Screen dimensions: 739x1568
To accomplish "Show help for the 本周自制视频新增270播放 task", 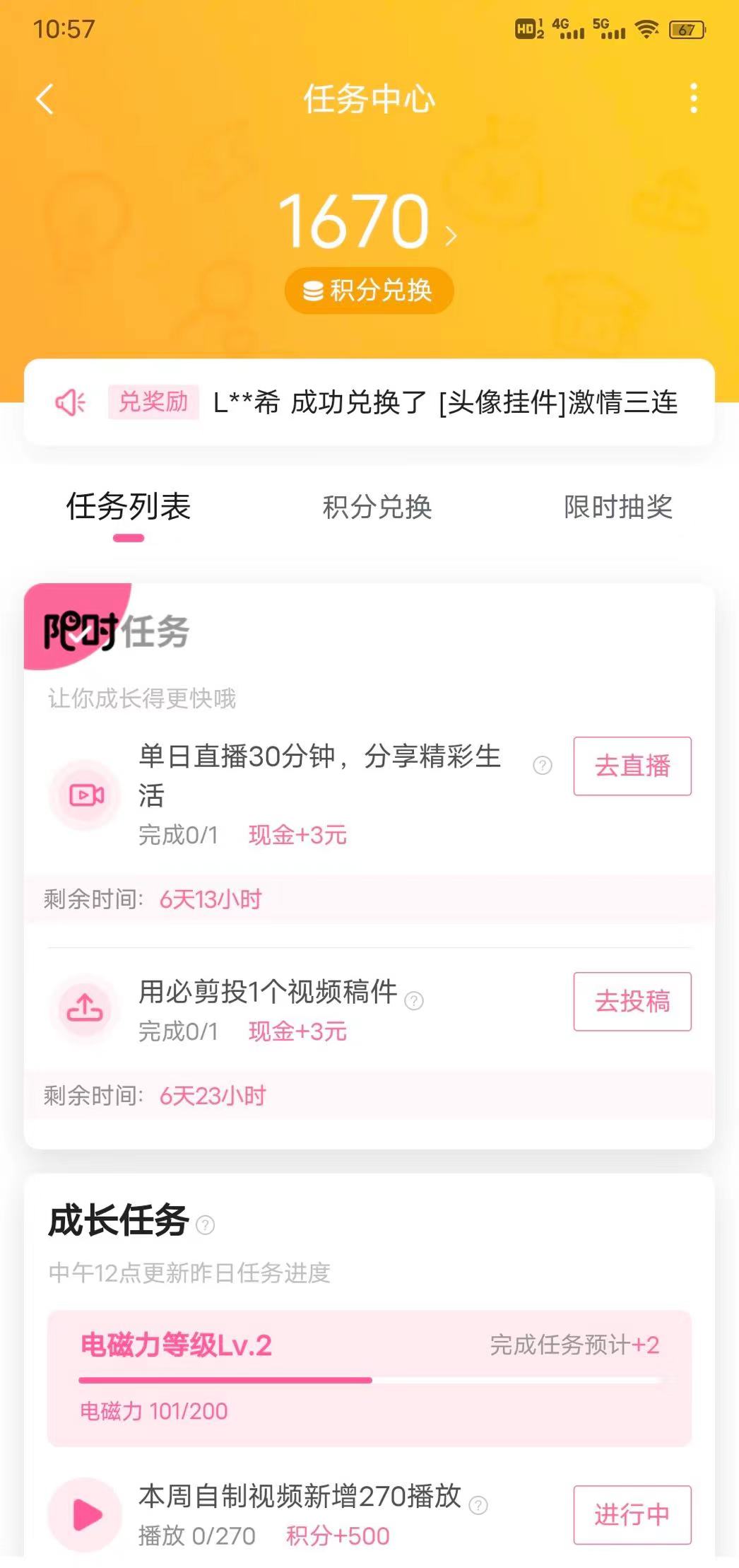I will point(478,1505).
